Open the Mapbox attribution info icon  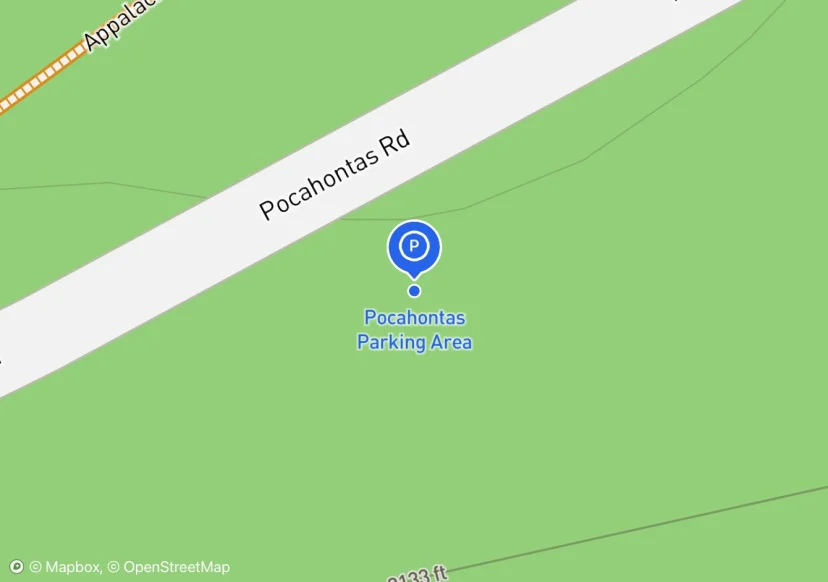(x=16, y=567)
